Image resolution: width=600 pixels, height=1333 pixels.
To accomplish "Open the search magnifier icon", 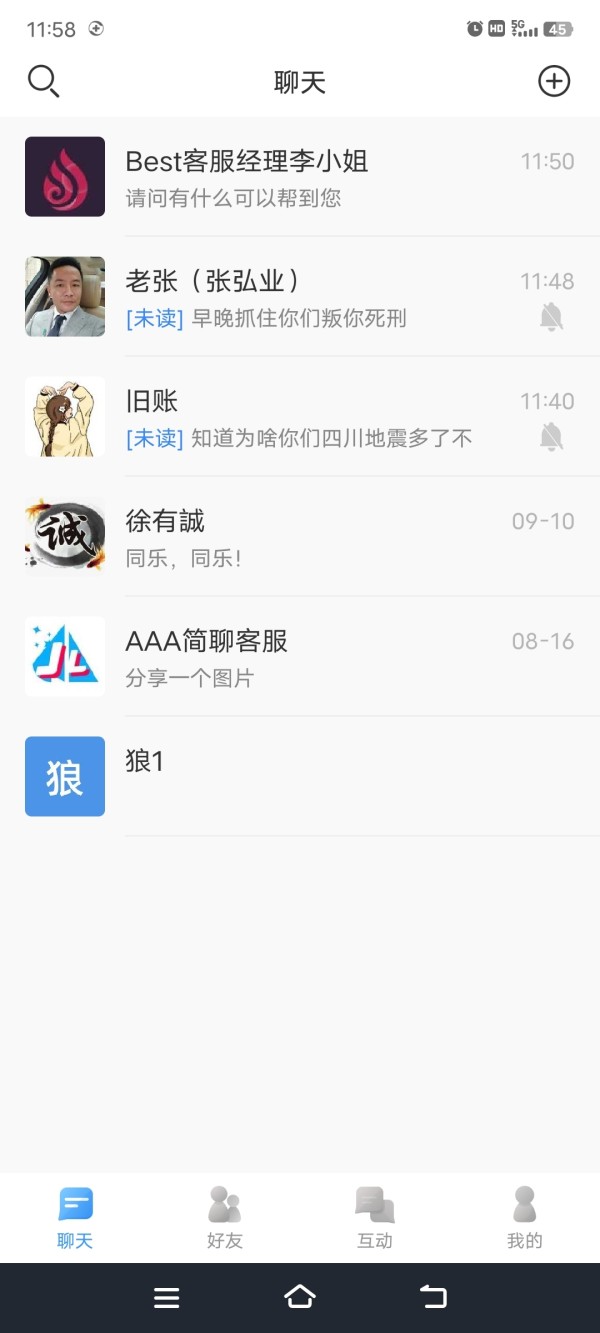I will 44,81.
